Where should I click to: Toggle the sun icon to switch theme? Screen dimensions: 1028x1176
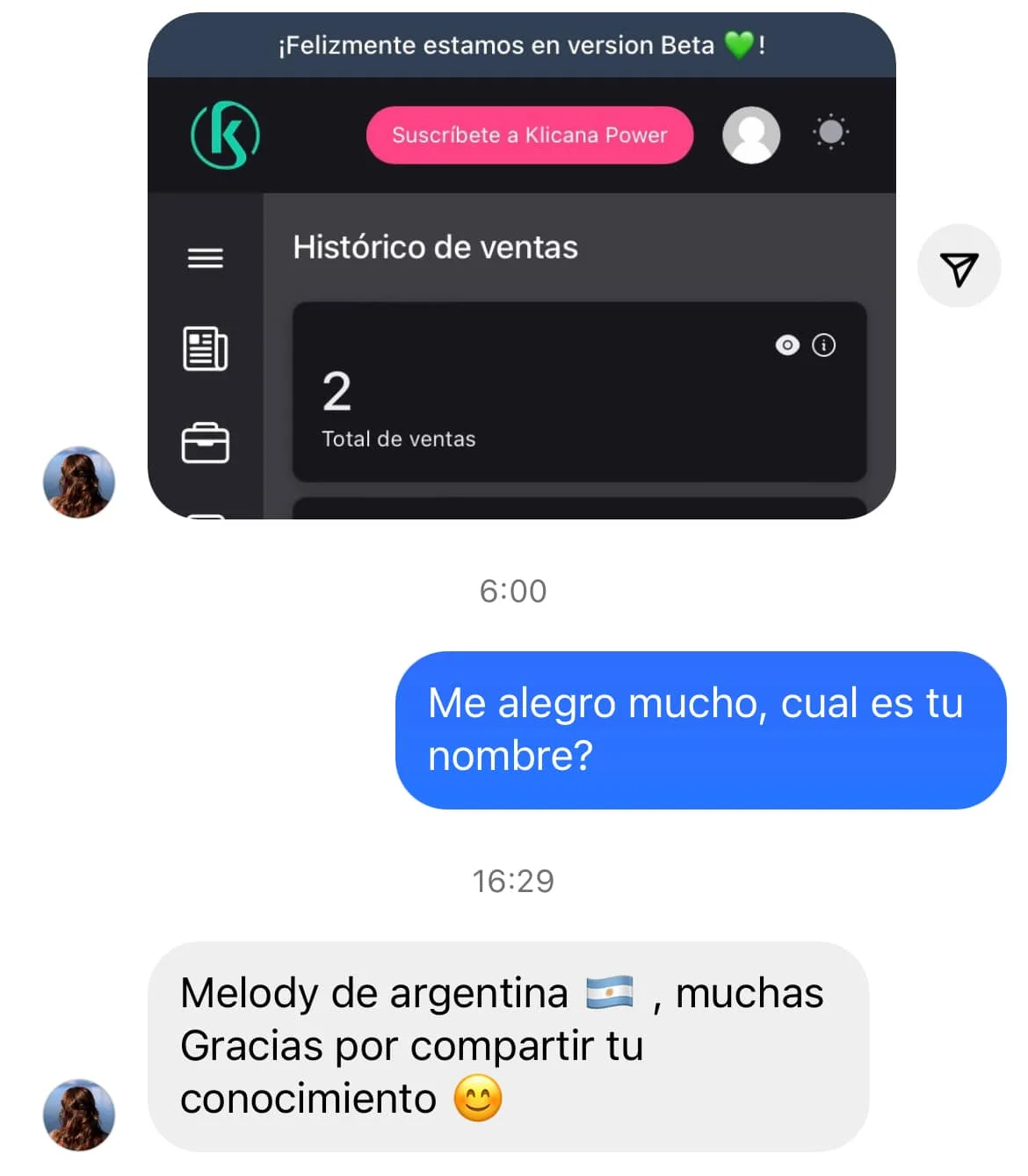(831, 134)
